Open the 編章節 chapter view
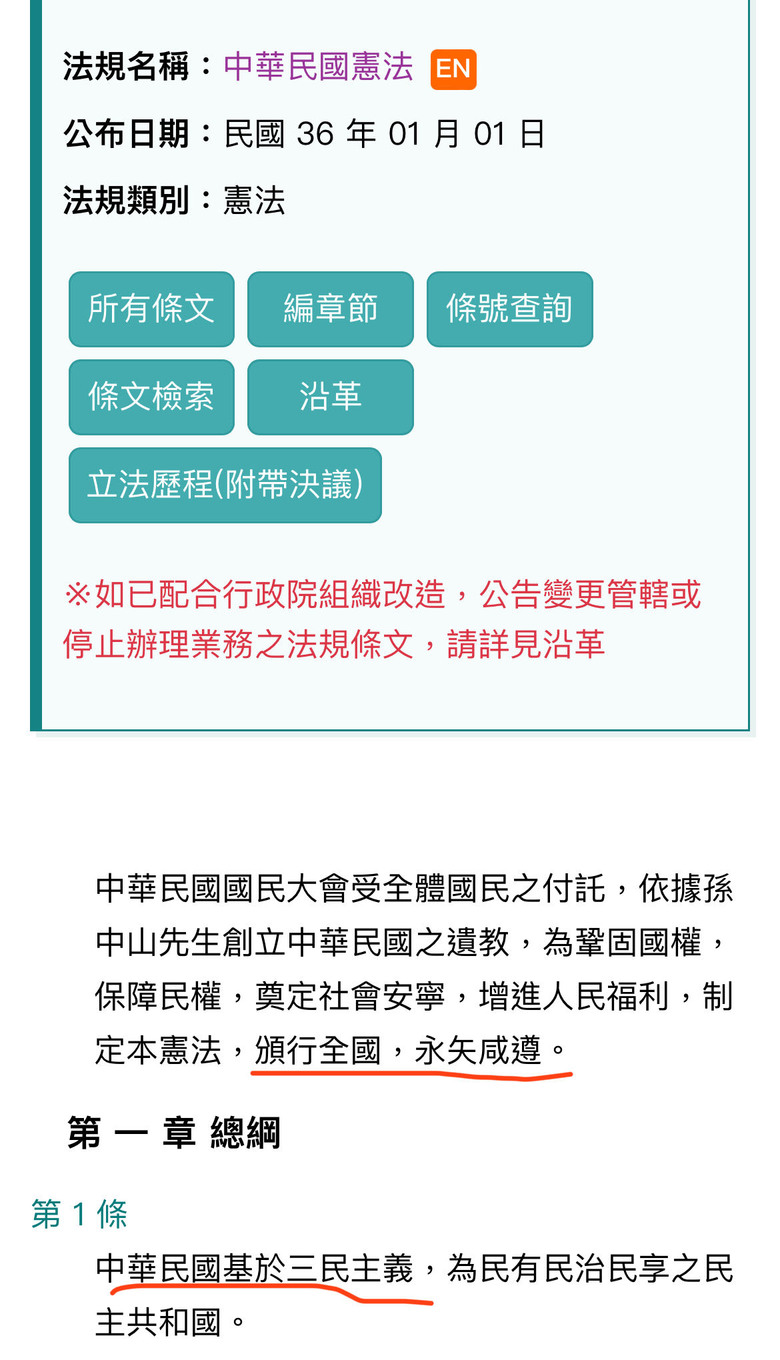Viewport: 780px width, 1360px height. pos(330,309)
